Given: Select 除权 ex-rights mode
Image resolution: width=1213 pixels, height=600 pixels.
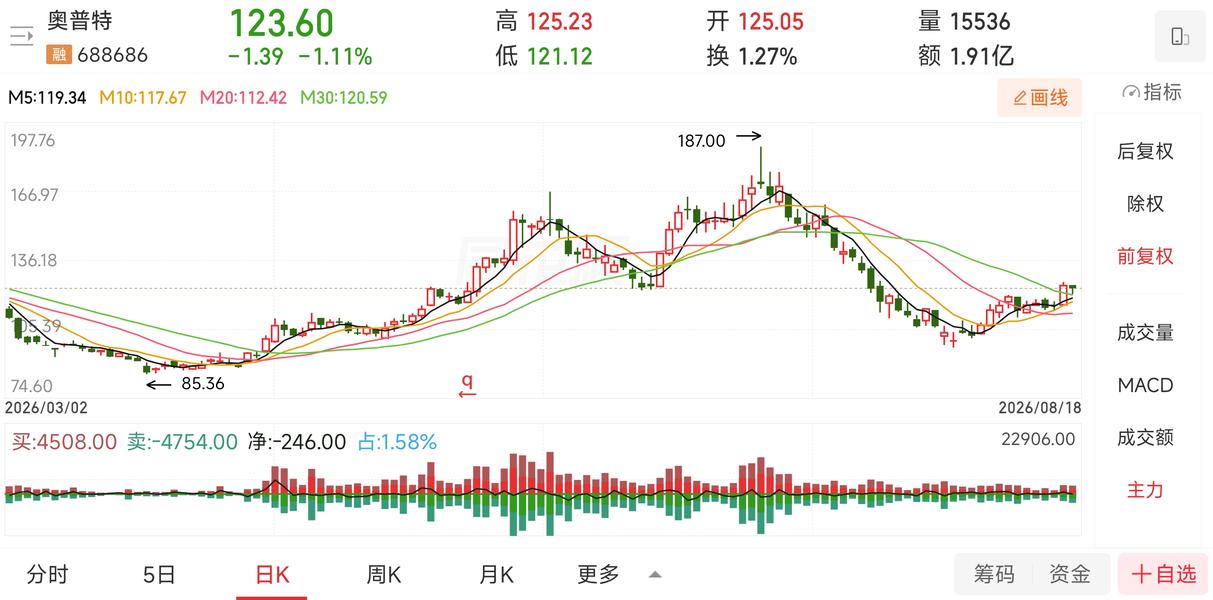Looking at the screenshot, I should [x=1145, y=203].
